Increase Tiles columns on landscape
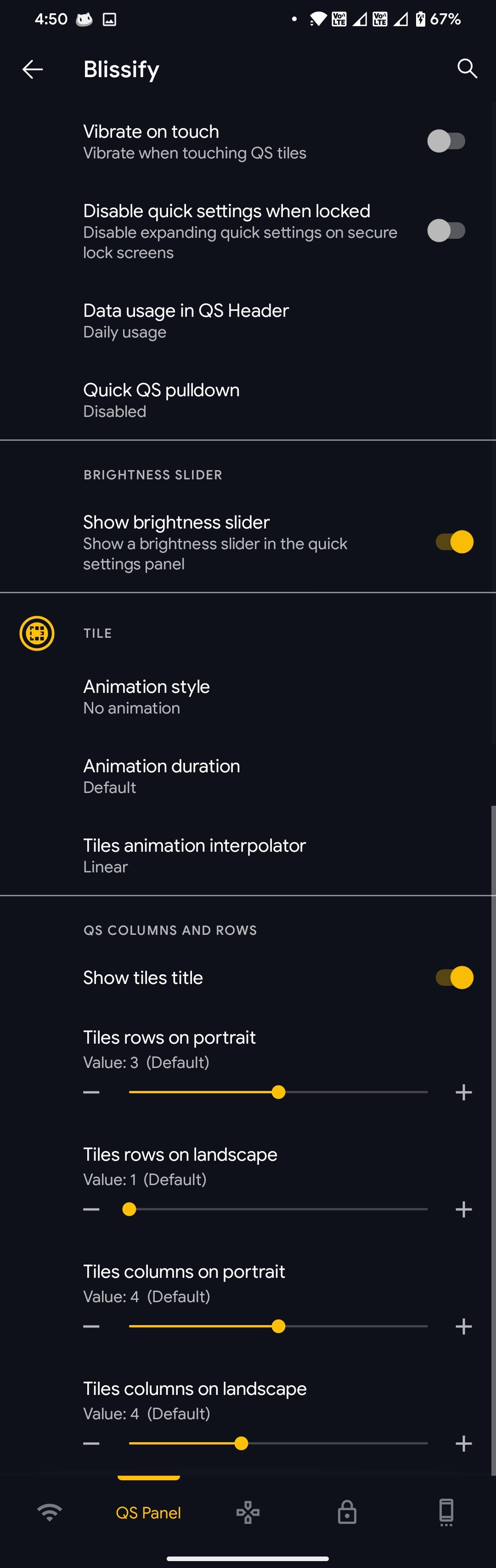Screen dimensions: 496x1568 (x=464, y=1443)
